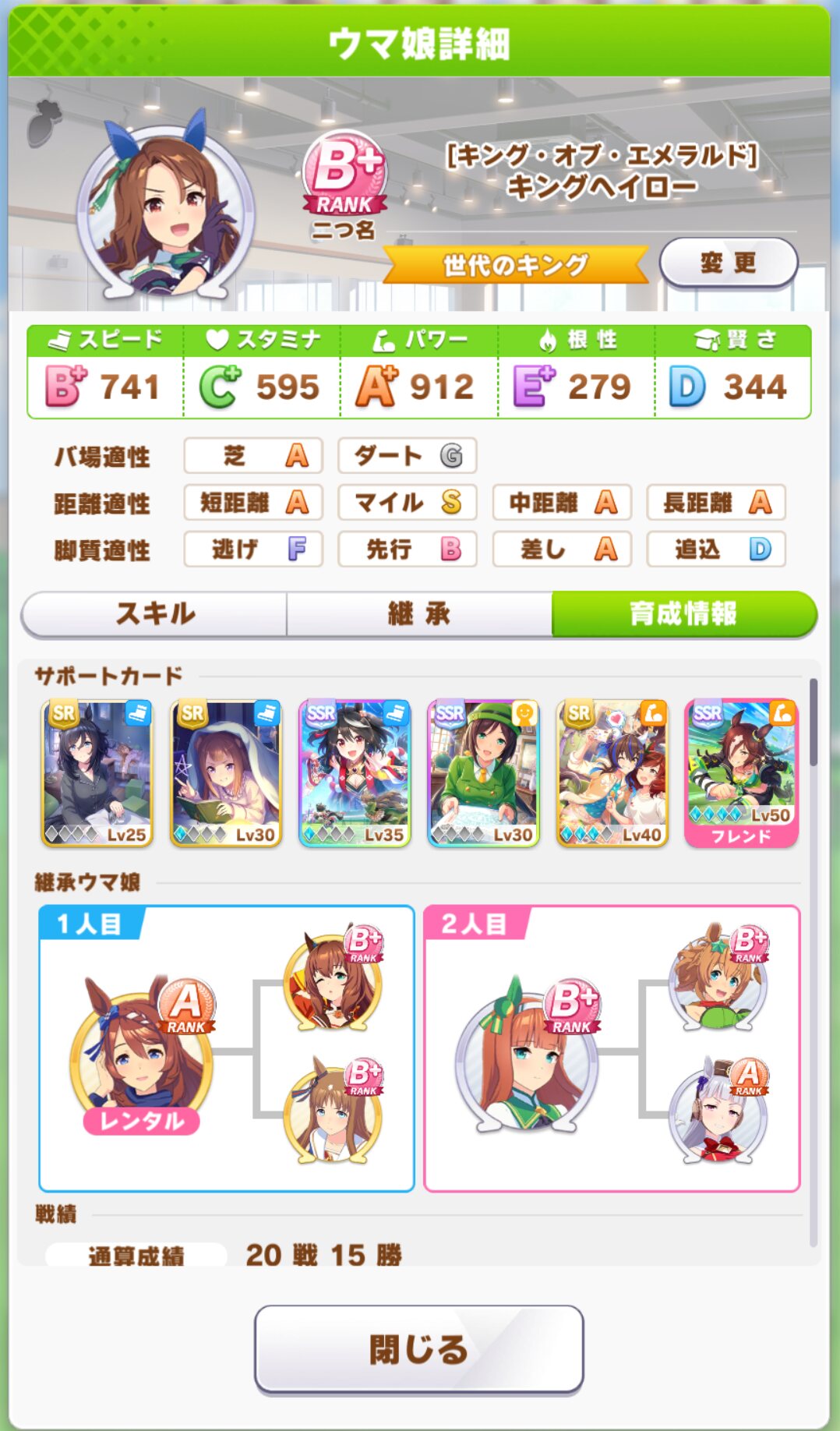Open the フレンド SSR support card at Lv50
This screenshot has width=840, height=1431.
741,772
